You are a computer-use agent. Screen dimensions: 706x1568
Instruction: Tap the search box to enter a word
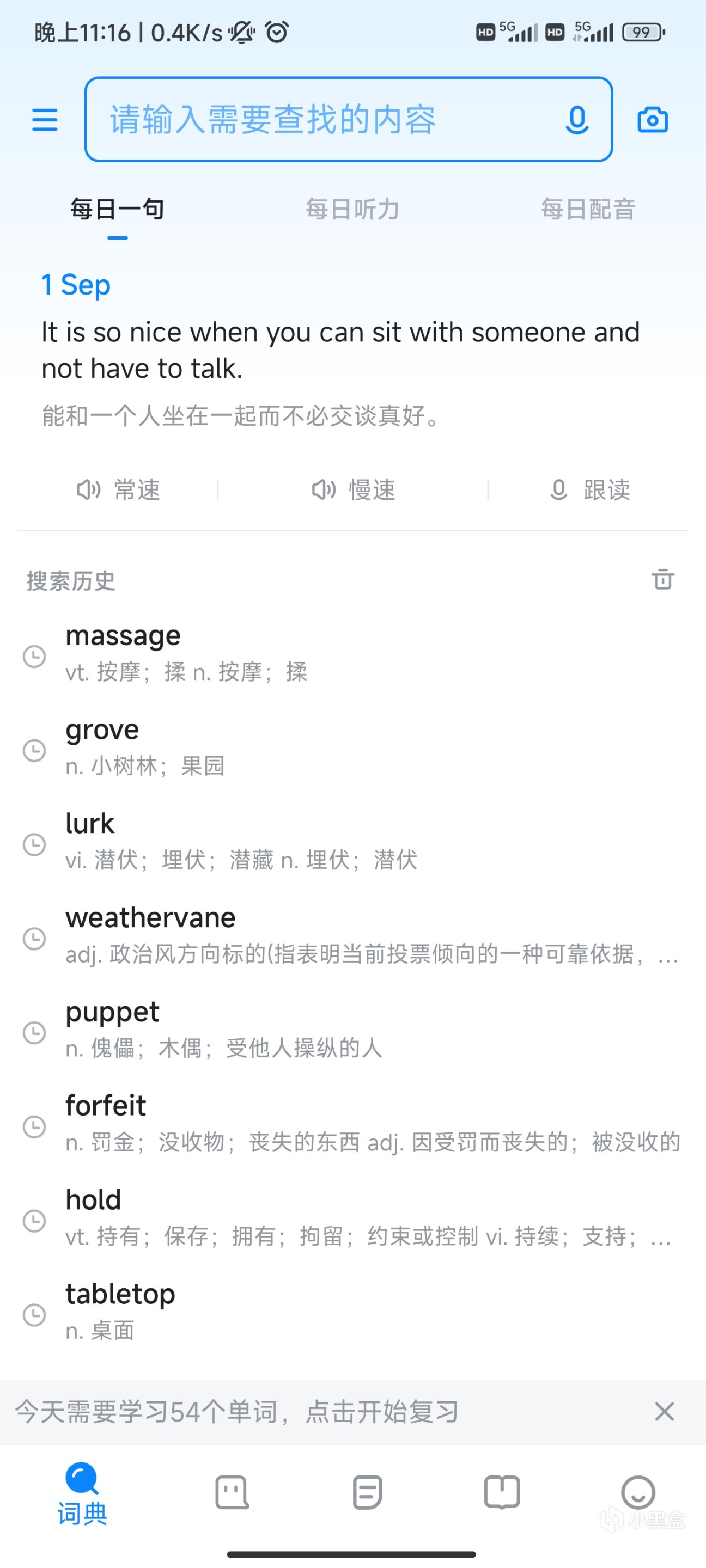(x=317, y=120)
